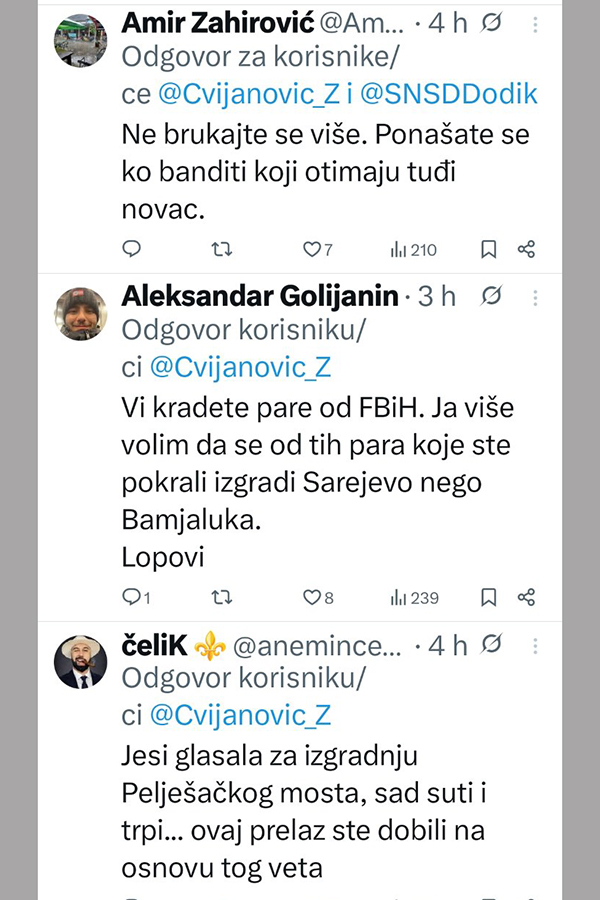Bookmark Amir Zahirović's tweet
Screen dimensions: 600x900
click(x=488, y=249)
